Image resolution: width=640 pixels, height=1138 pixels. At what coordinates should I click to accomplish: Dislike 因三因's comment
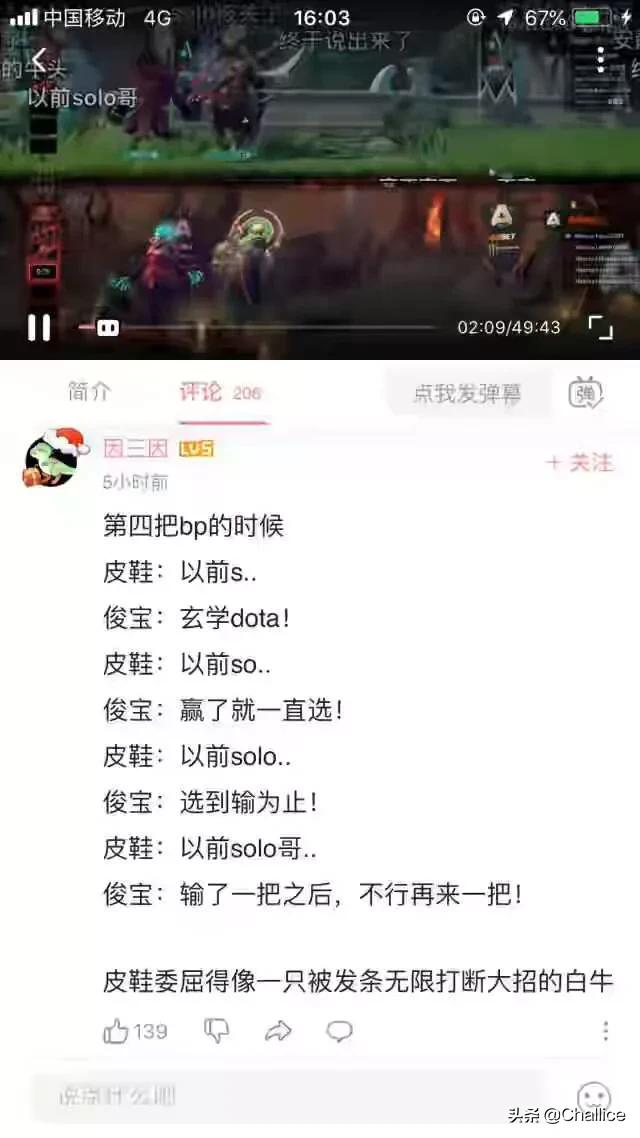217,1031
